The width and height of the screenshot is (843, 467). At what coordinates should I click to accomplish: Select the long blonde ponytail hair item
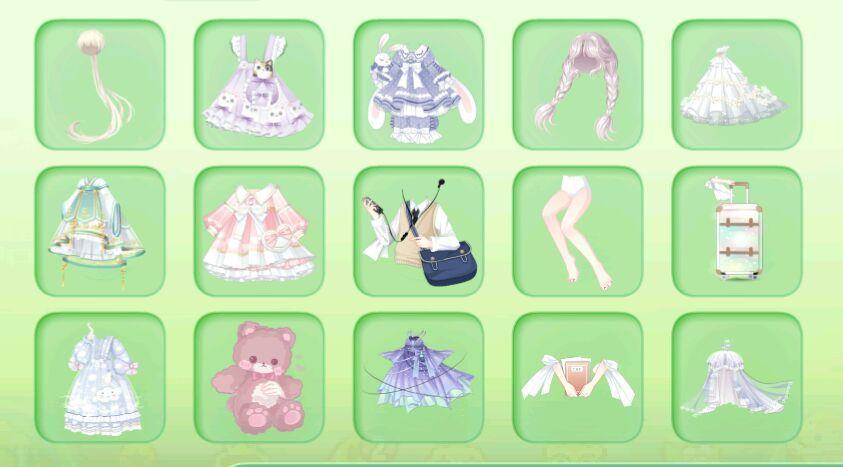click(x=99, y=85)
